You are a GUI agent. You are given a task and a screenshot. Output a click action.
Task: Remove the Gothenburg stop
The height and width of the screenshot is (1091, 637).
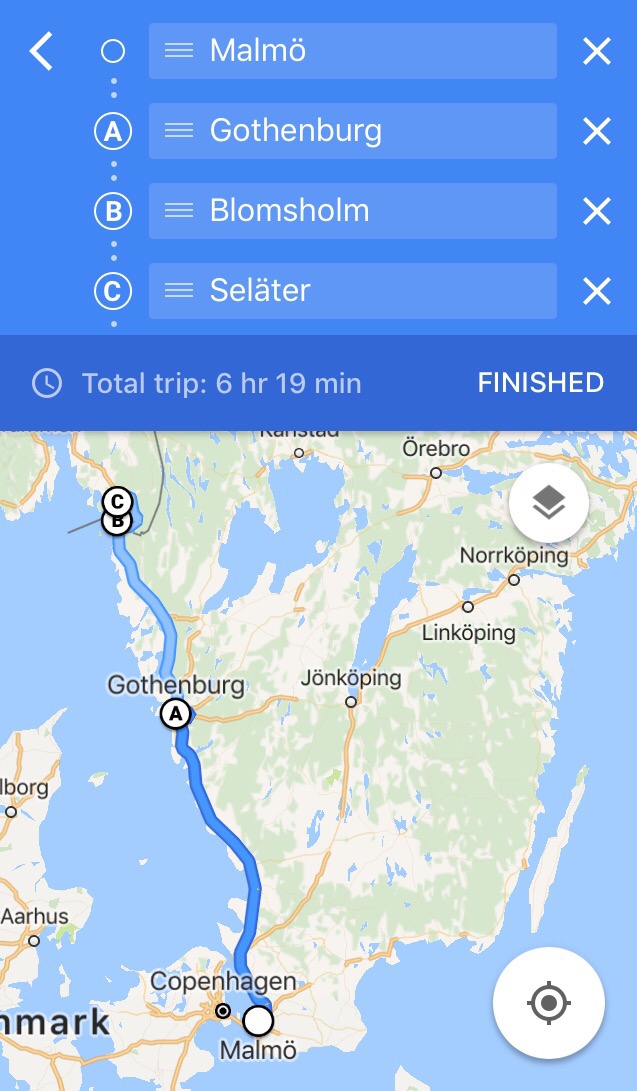[596, 131]
